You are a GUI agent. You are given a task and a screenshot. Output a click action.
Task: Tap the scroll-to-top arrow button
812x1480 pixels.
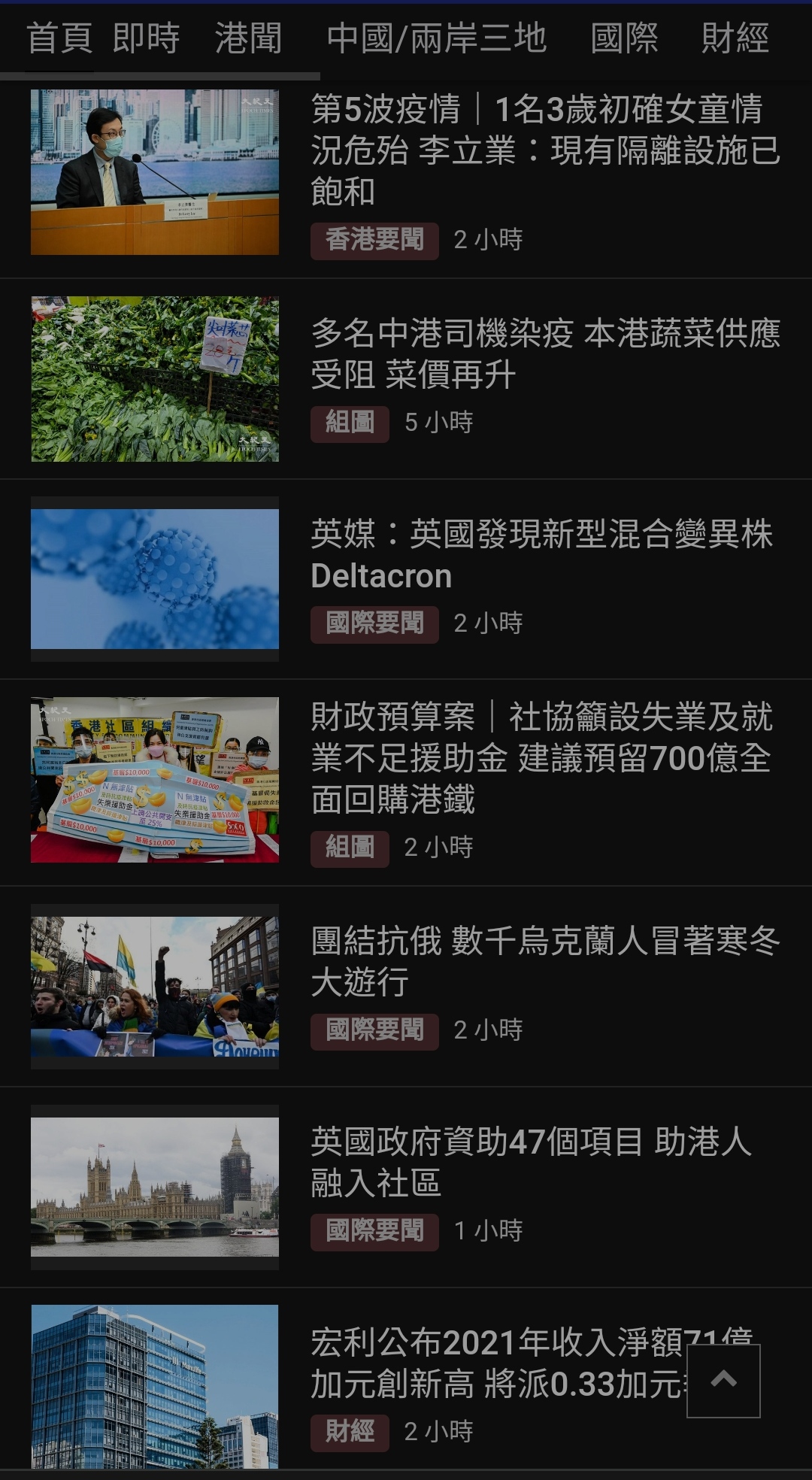pyautogui.click(x=723, y=1381)
